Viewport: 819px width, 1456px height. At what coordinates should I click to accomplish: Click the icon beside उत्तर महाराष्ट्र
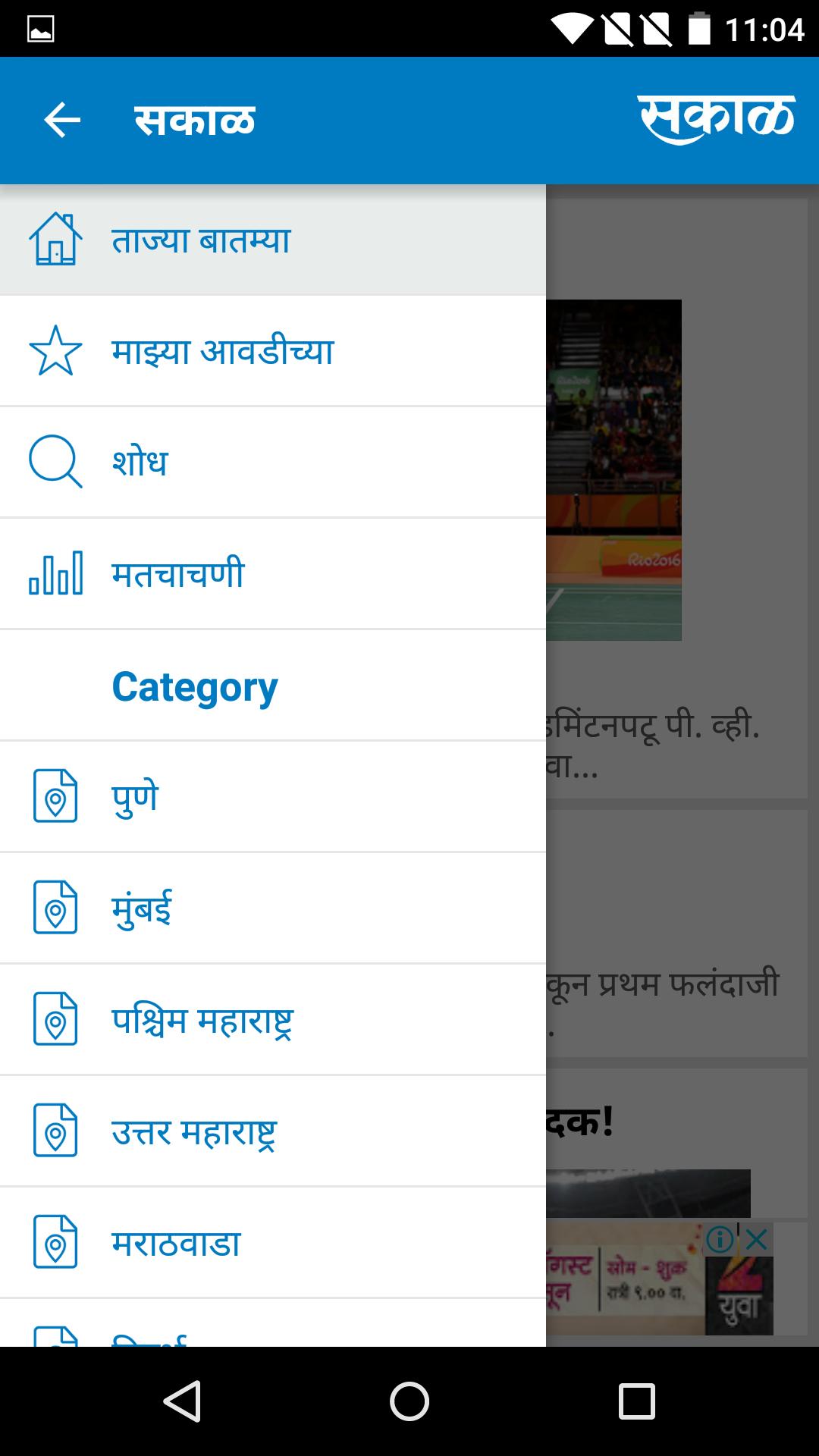pyautogui.click(x=57, y=1131)
